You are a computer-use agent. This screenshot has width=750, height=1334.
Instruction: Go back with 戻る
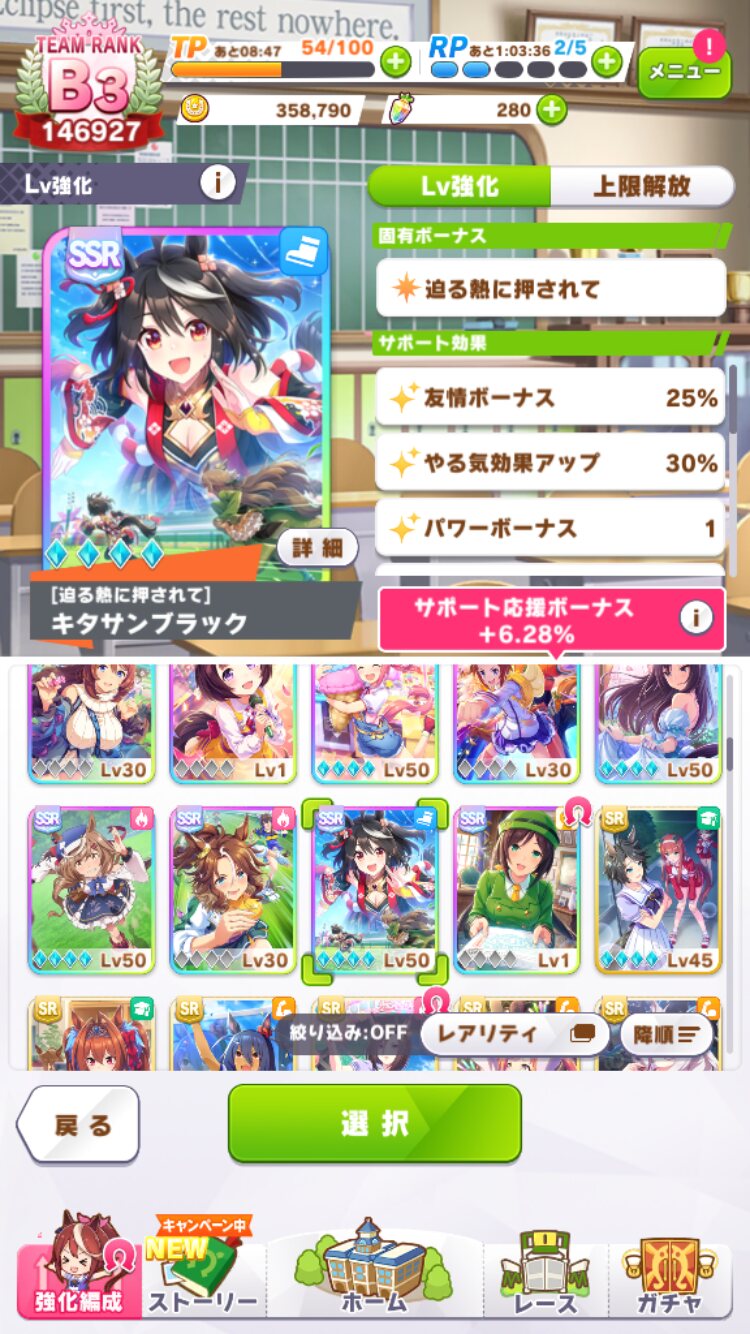pyautogui.click(x=80, y=1124)
